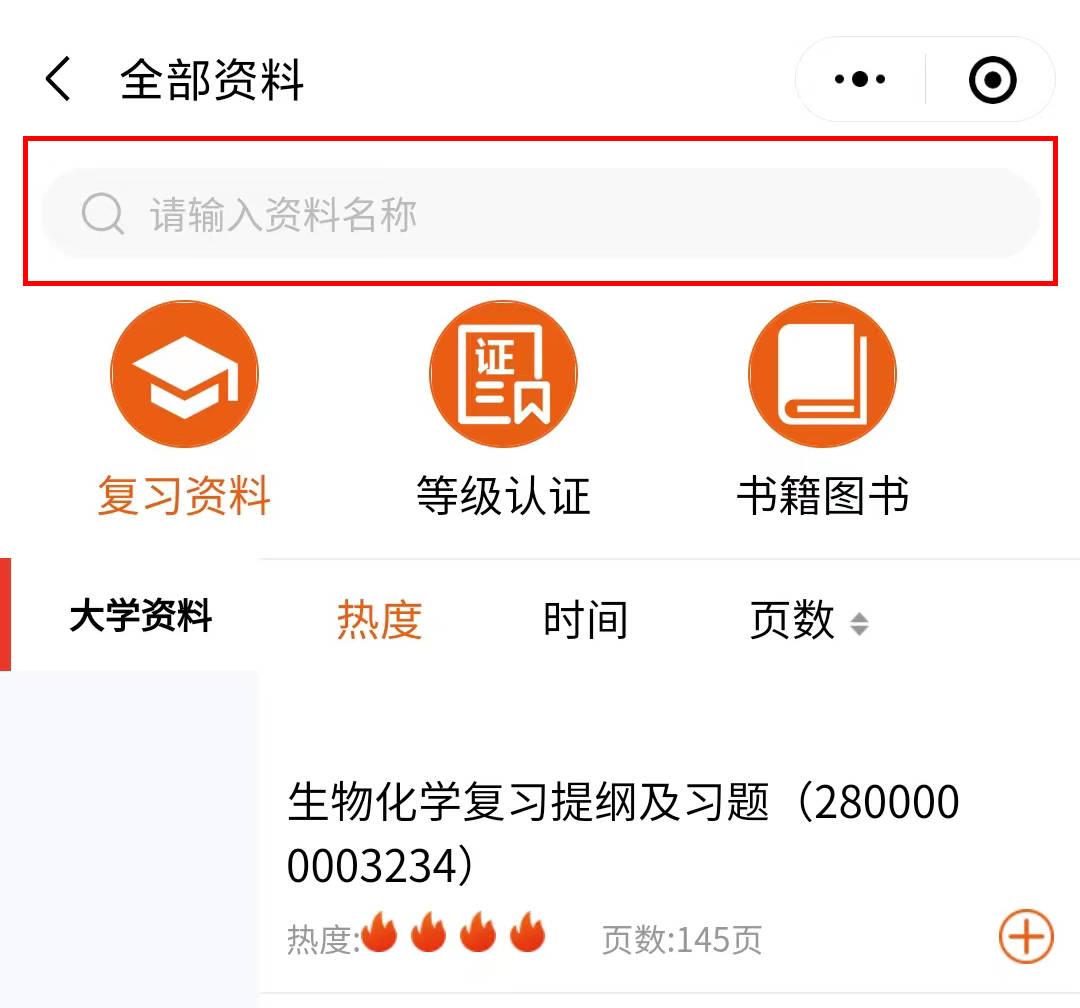
Task: Select 大学资料 in the side menu
Action: point(140,616)
